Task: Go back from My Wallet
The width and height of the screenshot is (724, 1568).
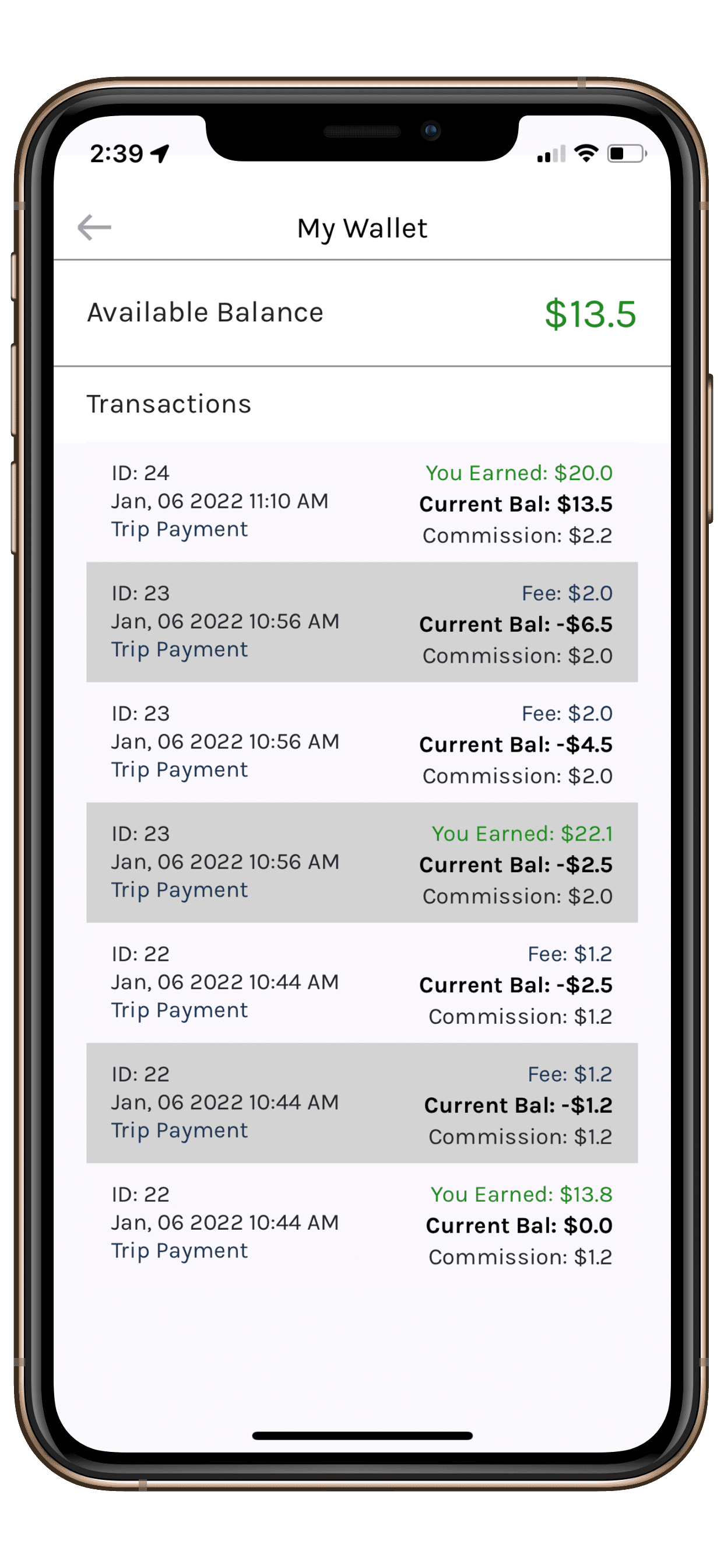Action: [x=94, y=228]
